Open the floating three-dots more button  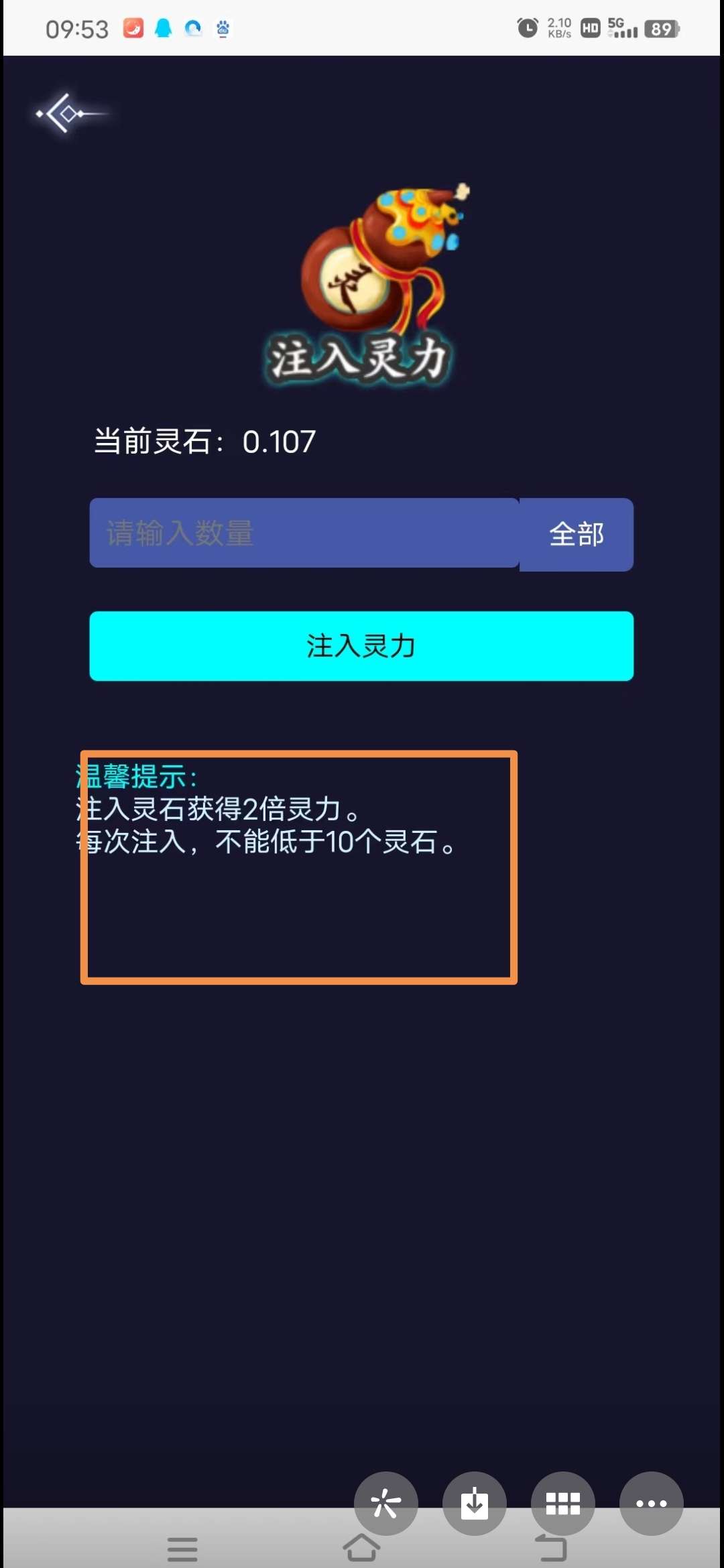652,1504
